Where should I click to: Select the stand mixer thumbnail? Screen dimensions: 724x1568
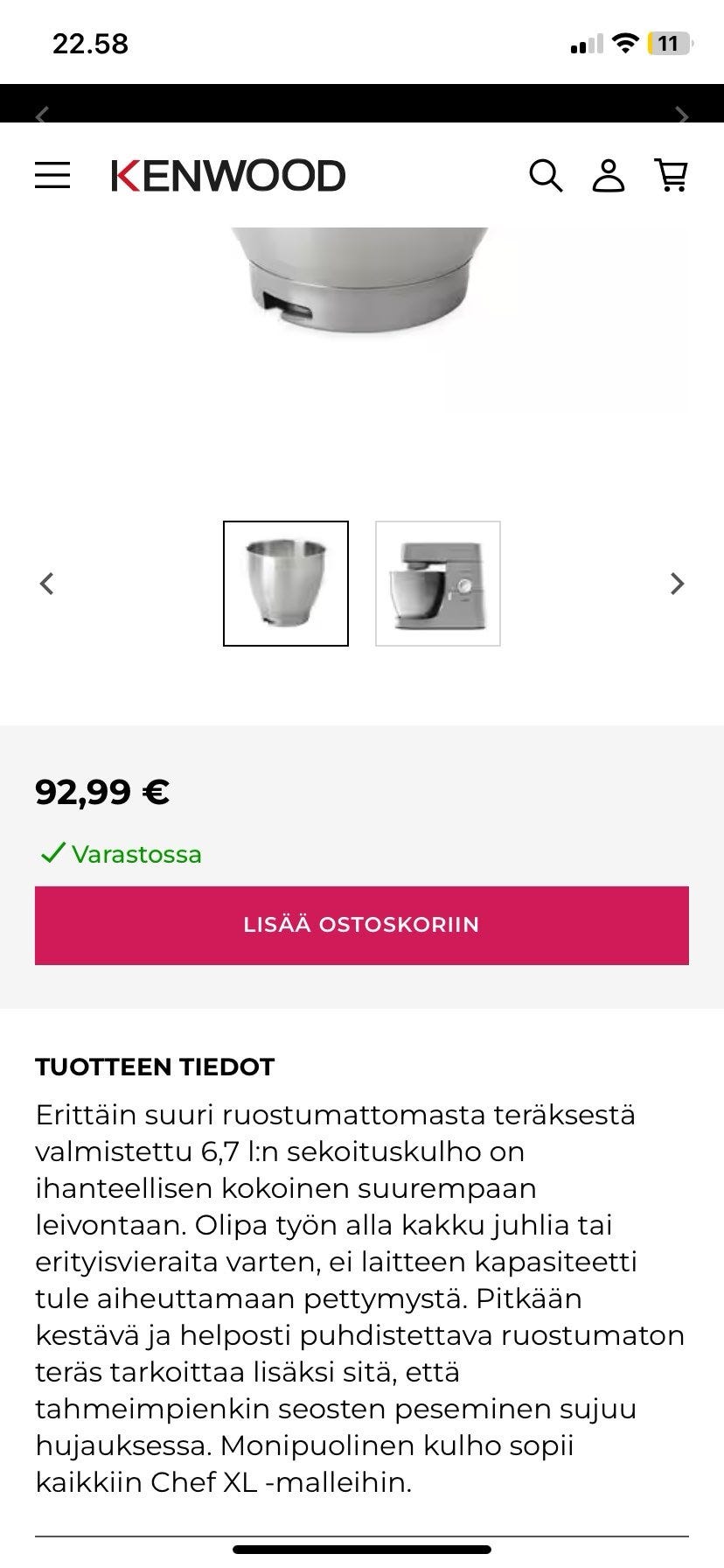click(x=437, y=583)
